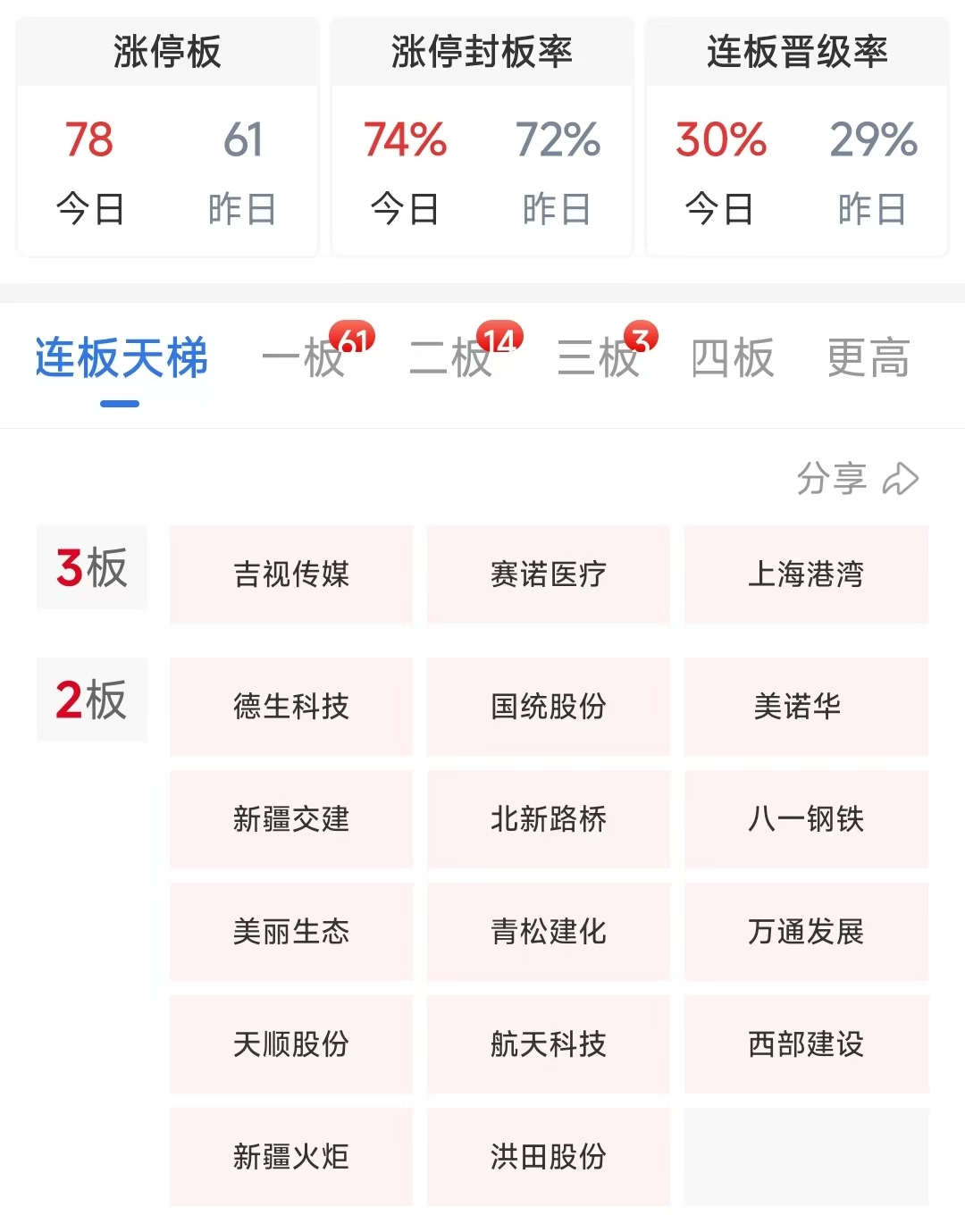View 西部建设 stock details
The height and width of the screenshot is (1232, 965).
click(x=806, y=1044)
